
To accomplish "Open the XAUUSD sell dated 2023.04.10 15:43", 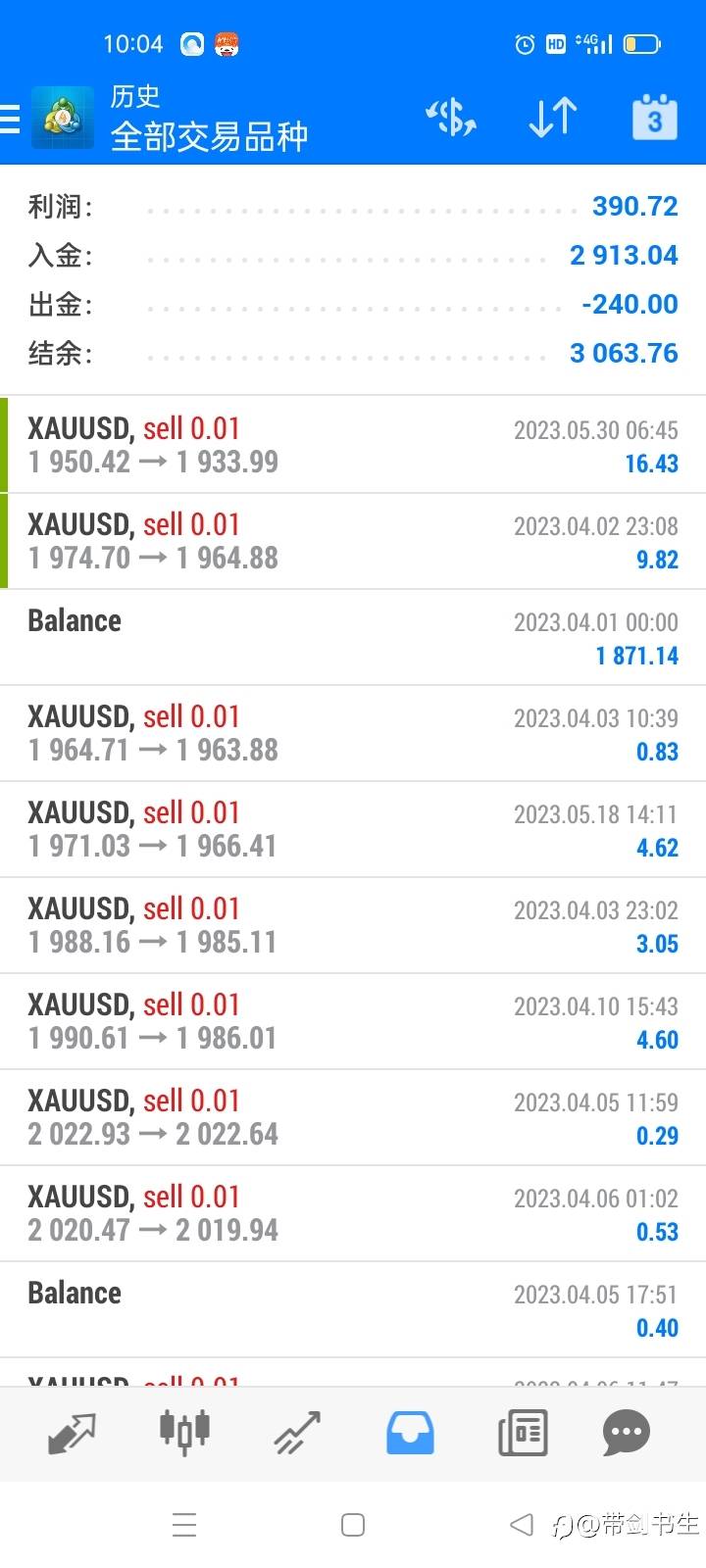I will point(353,1021).
